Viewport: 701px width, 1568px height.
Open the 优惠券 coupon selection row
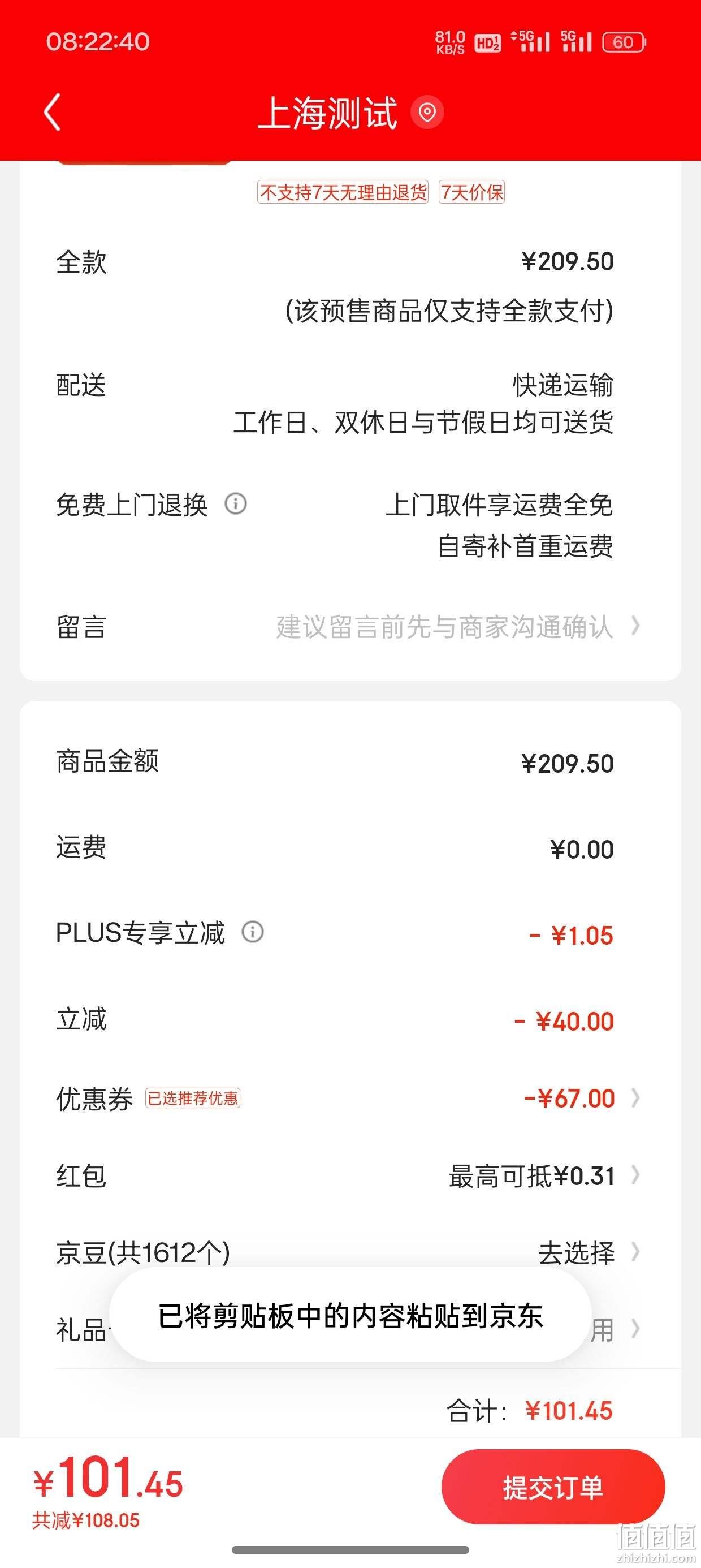pos(350,1098)
